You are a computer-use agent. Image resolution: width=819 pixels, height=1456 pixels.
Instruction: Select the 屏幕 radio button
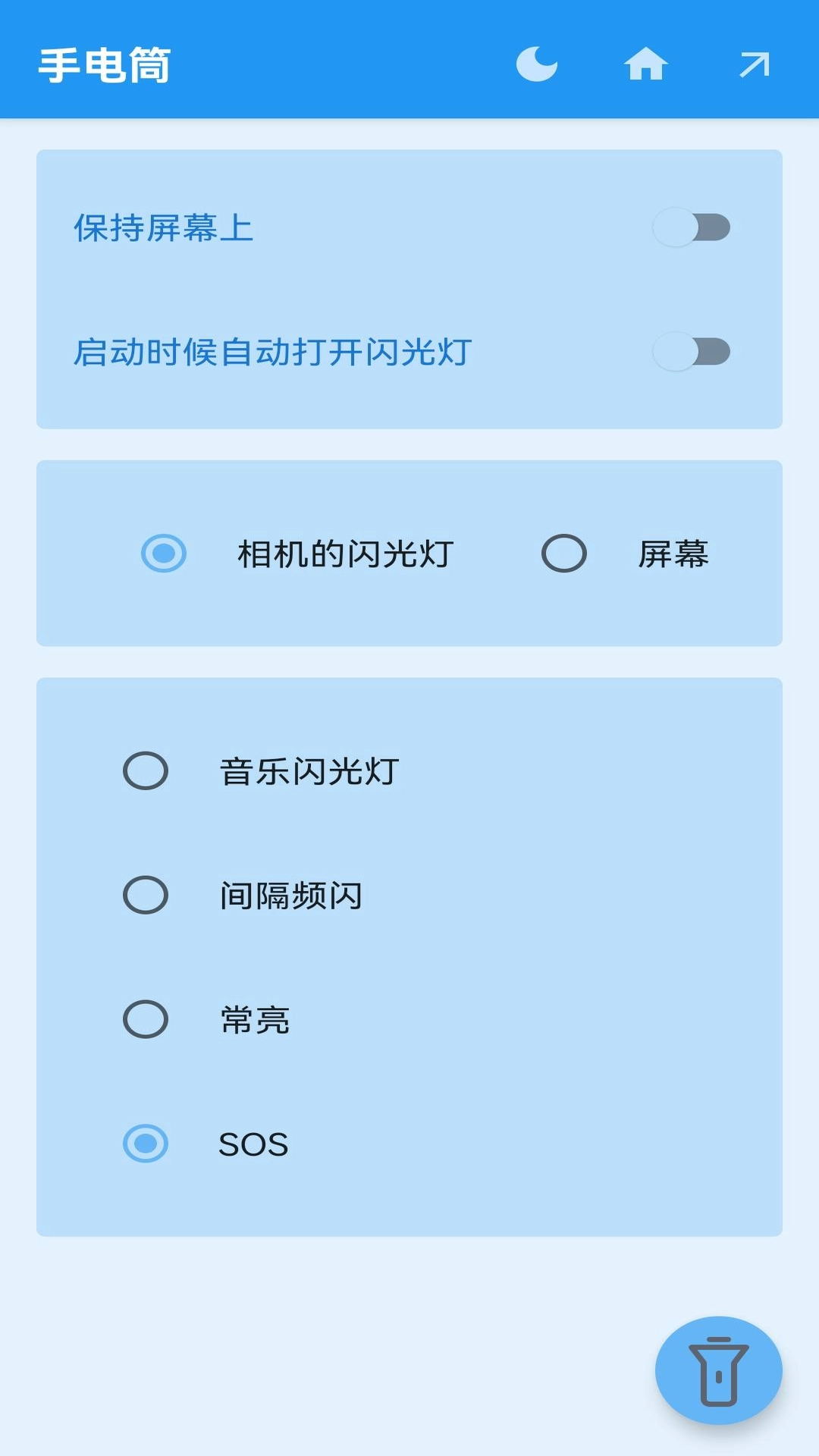tap(564, 554)
